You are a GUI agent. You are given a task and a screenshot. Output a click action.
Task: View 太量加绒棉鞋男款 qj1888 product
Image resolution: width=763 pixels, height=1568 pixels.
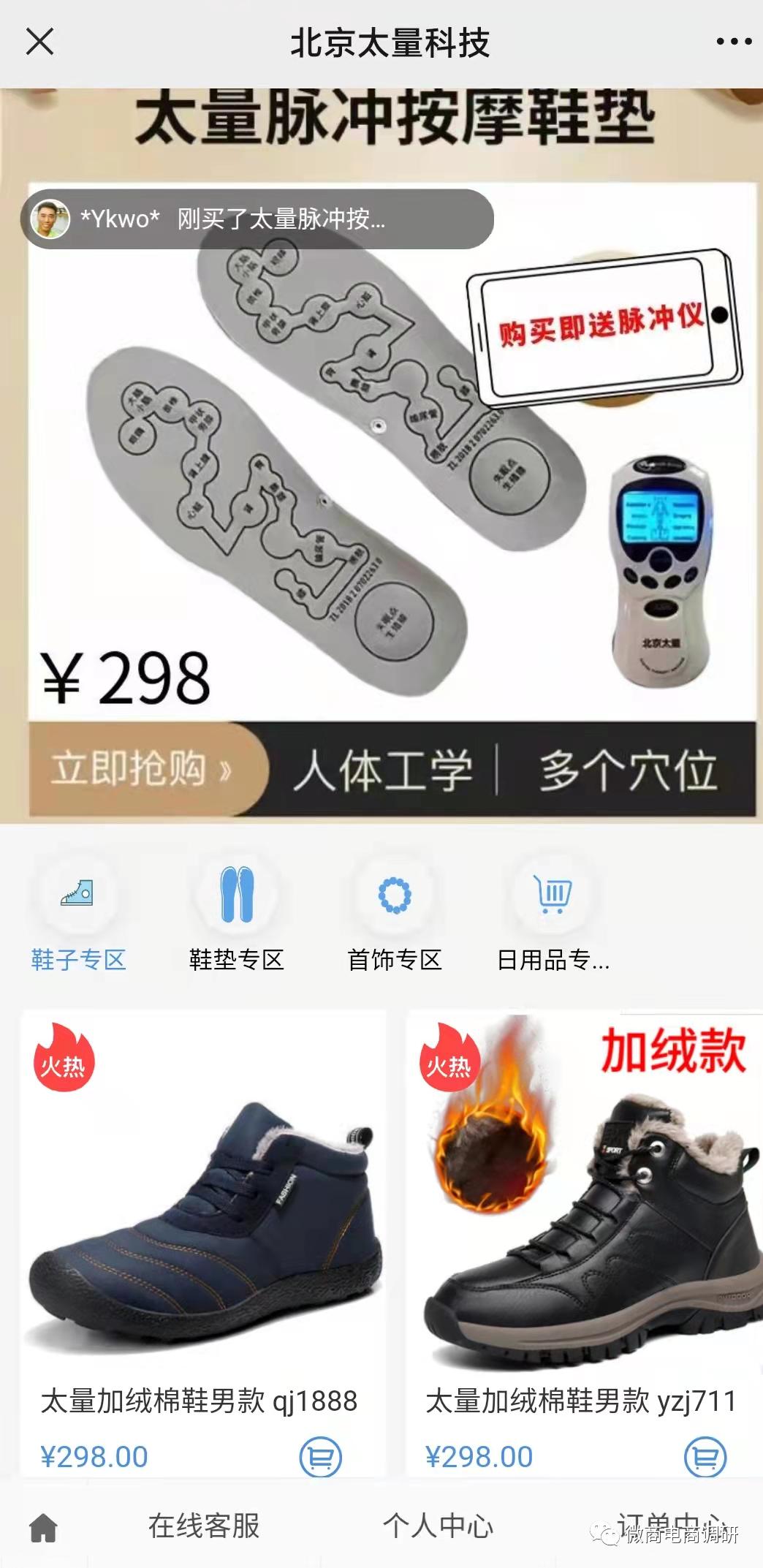202,1228
